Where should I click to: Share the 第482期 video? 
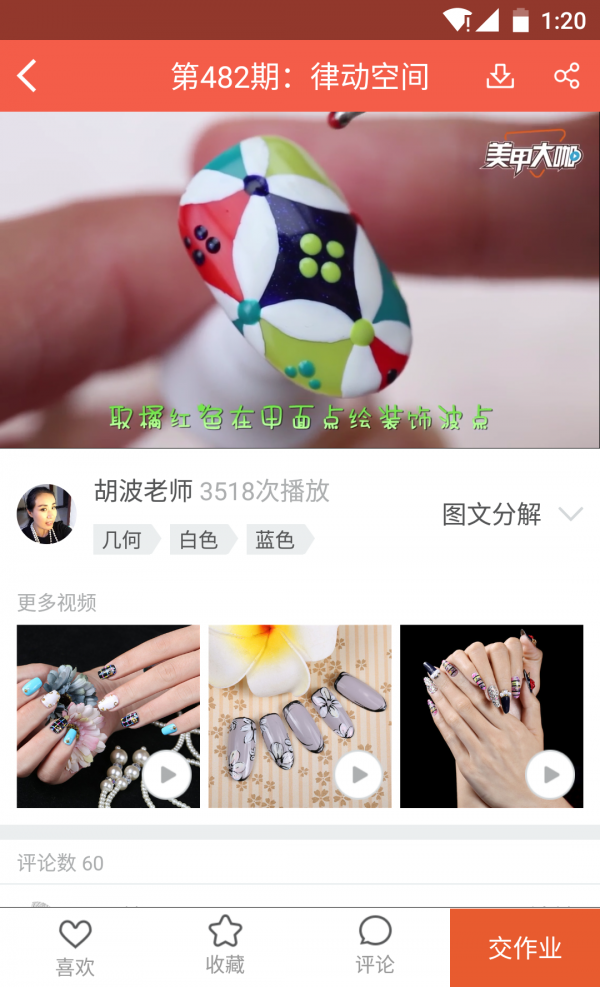567,76
